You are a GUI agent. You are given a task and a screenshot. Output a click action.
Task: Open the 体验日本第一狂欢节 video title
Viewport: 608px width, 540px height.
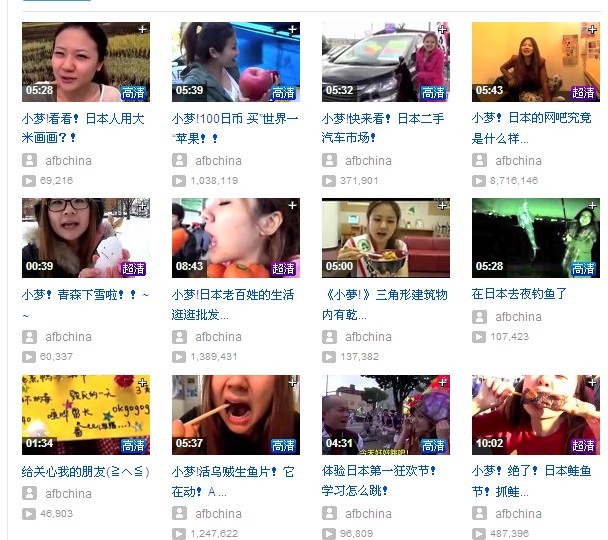[x=385, y=480]
